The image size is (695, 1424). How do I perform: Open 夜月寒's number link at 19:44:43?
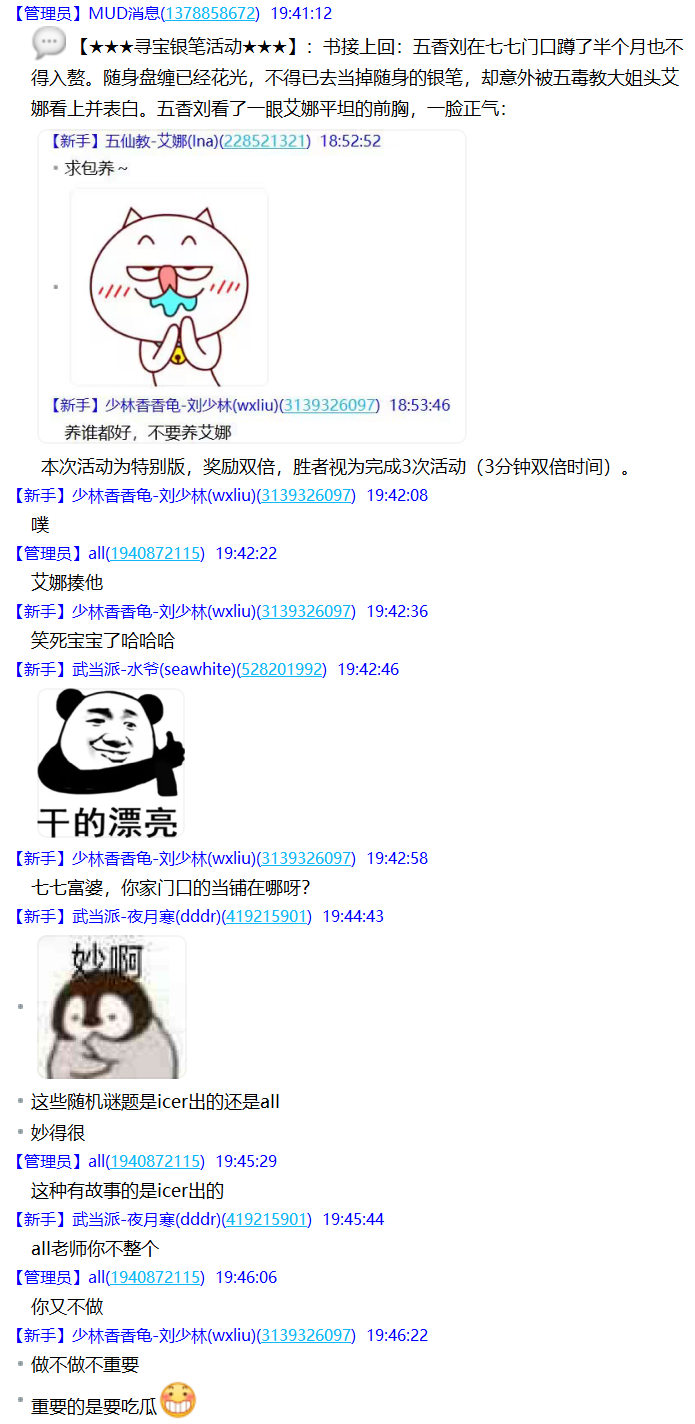(267, 916)
